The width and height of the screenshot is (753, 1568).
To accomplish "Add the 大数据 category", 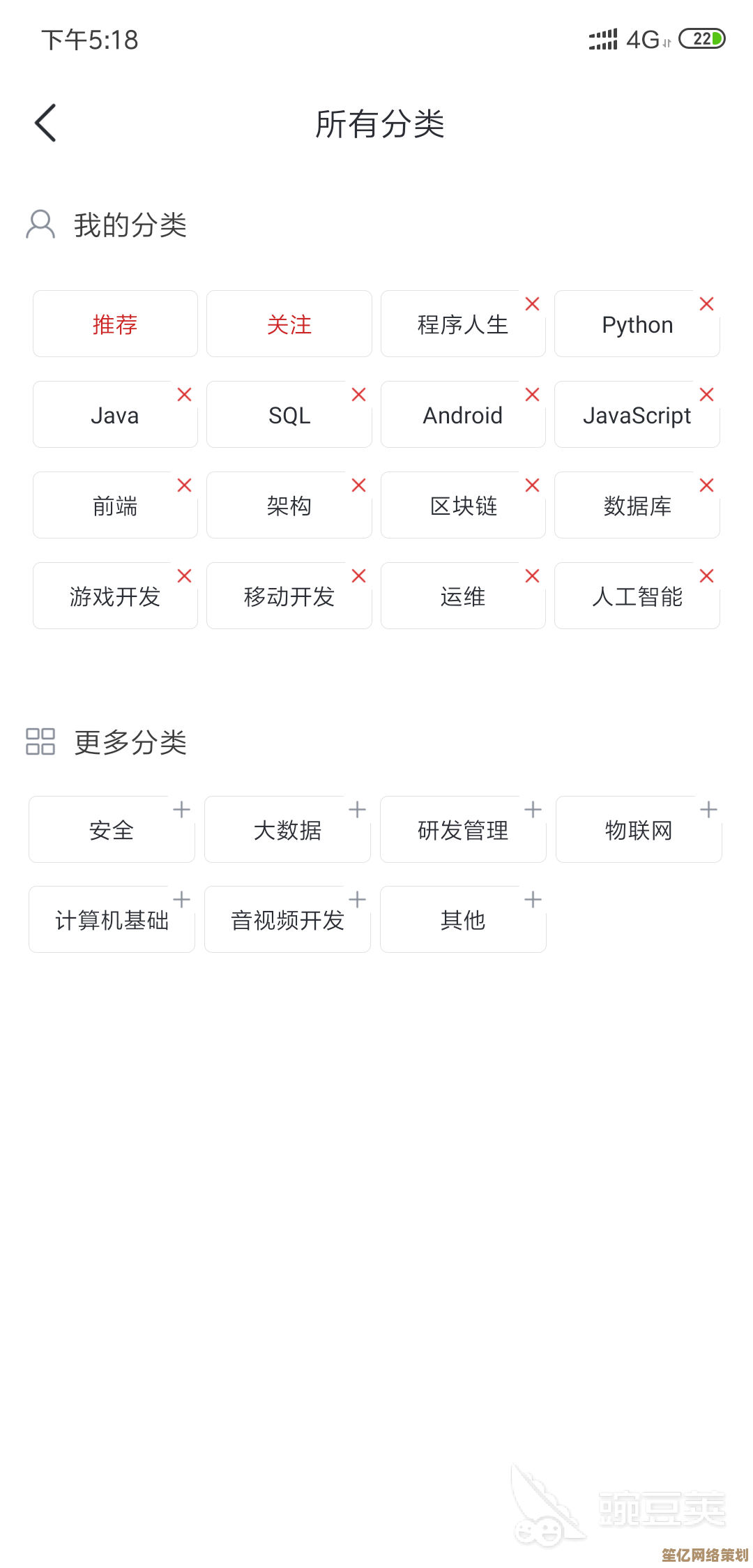I will (357, 809).
